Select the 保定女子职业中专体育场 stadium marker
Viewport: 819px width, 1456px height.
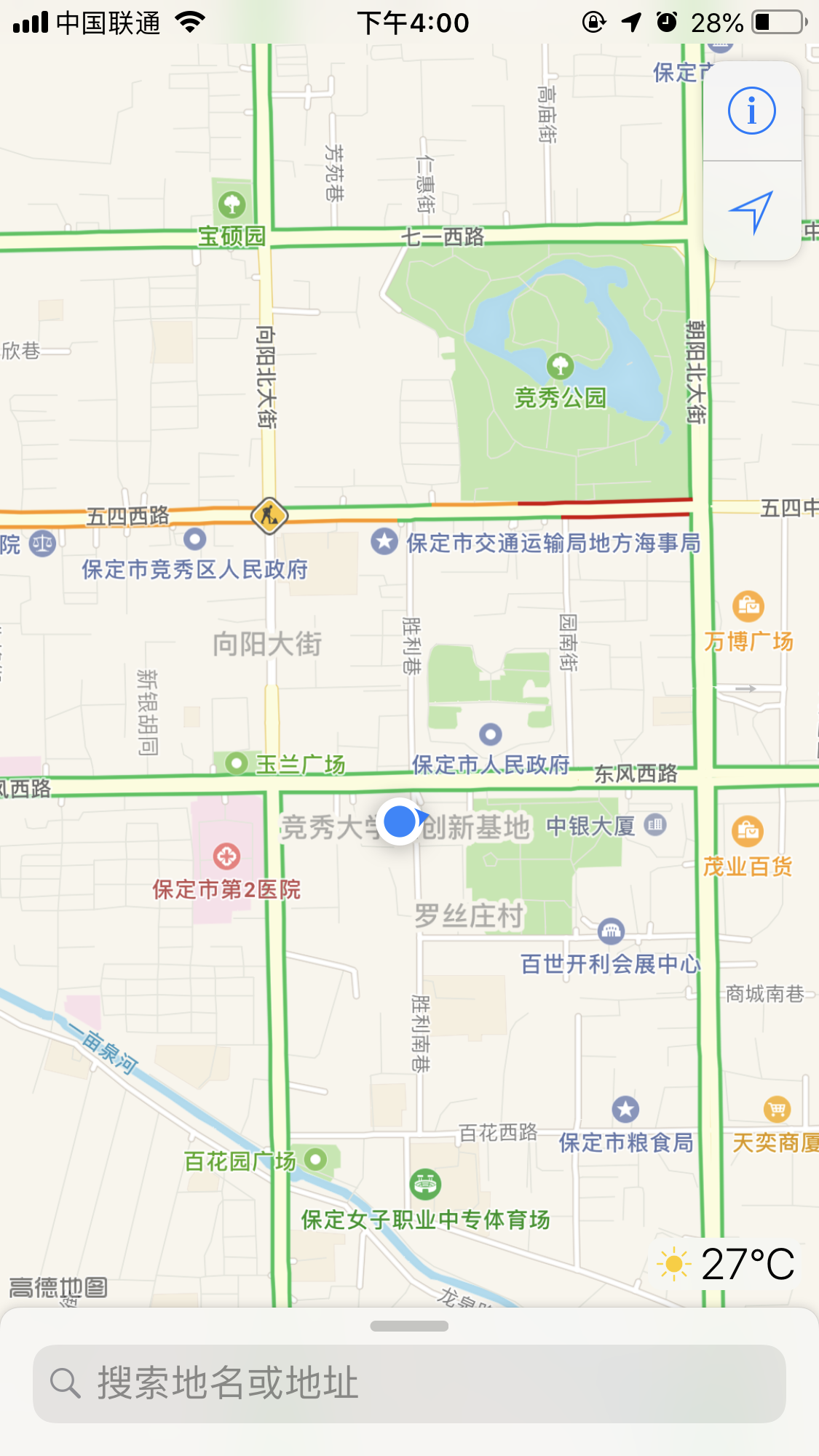tap(425, 1184)
